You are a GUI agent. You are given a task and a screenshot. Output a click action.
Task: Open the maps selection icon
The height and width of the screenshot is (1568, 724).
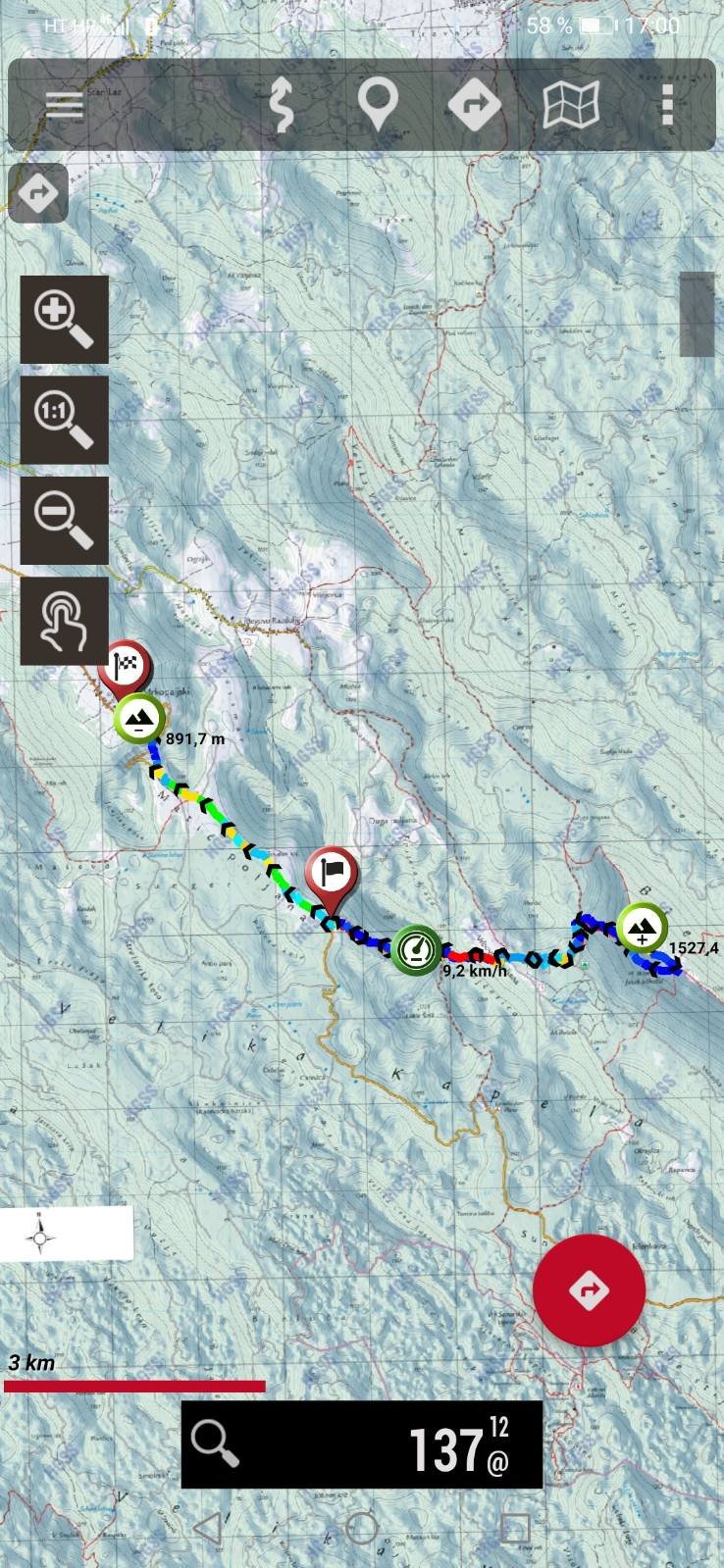pos(572,104)
